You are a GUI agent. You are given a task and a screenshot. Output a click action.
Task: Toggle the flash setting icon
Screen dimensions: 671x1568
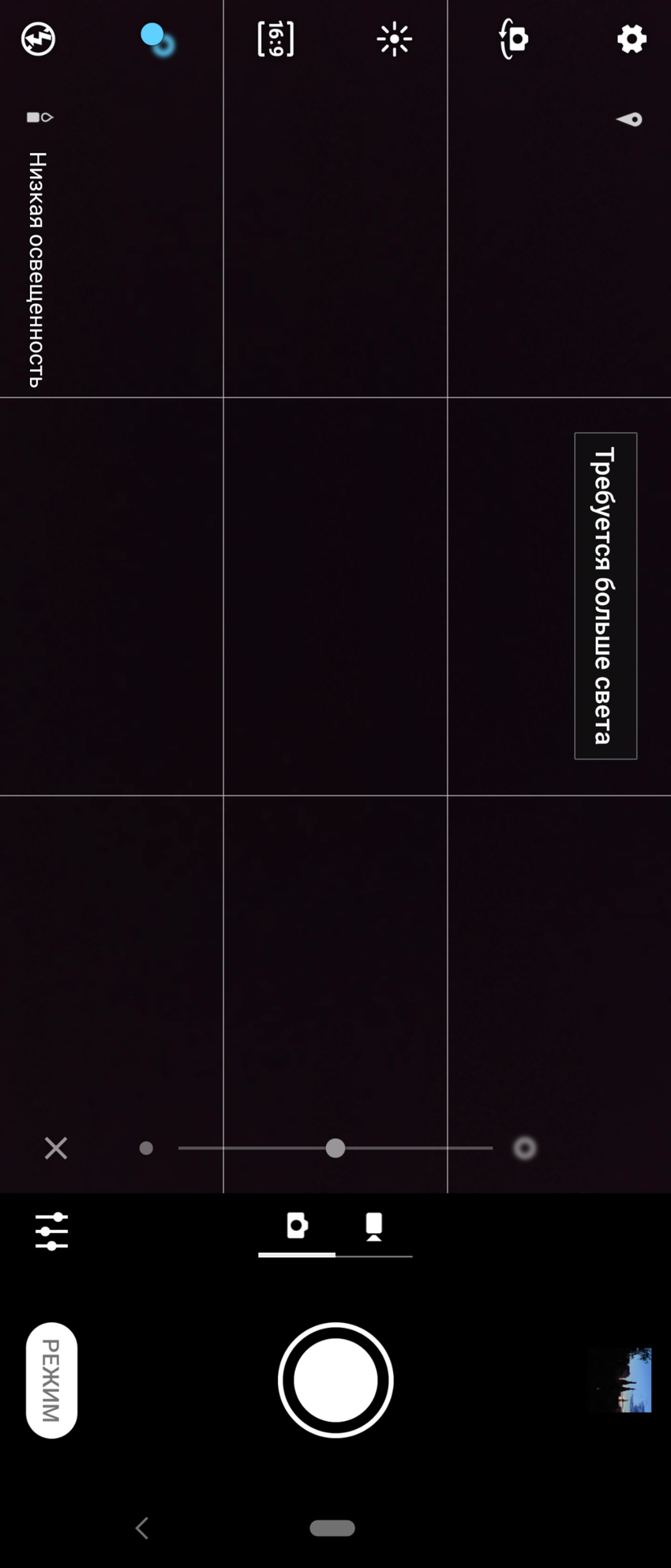click(x=38, y=39)
